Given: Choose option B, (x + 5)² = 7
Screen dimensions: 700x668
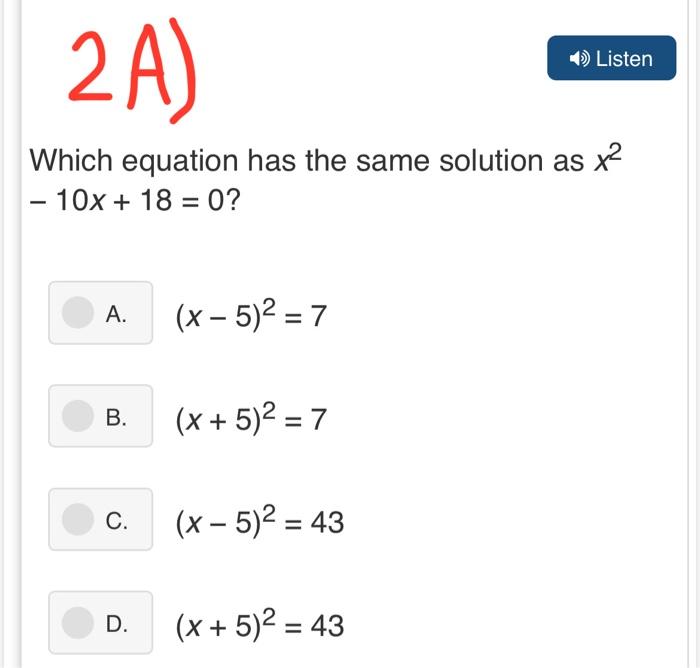Looking at the screenshot, I should point(79,416).
